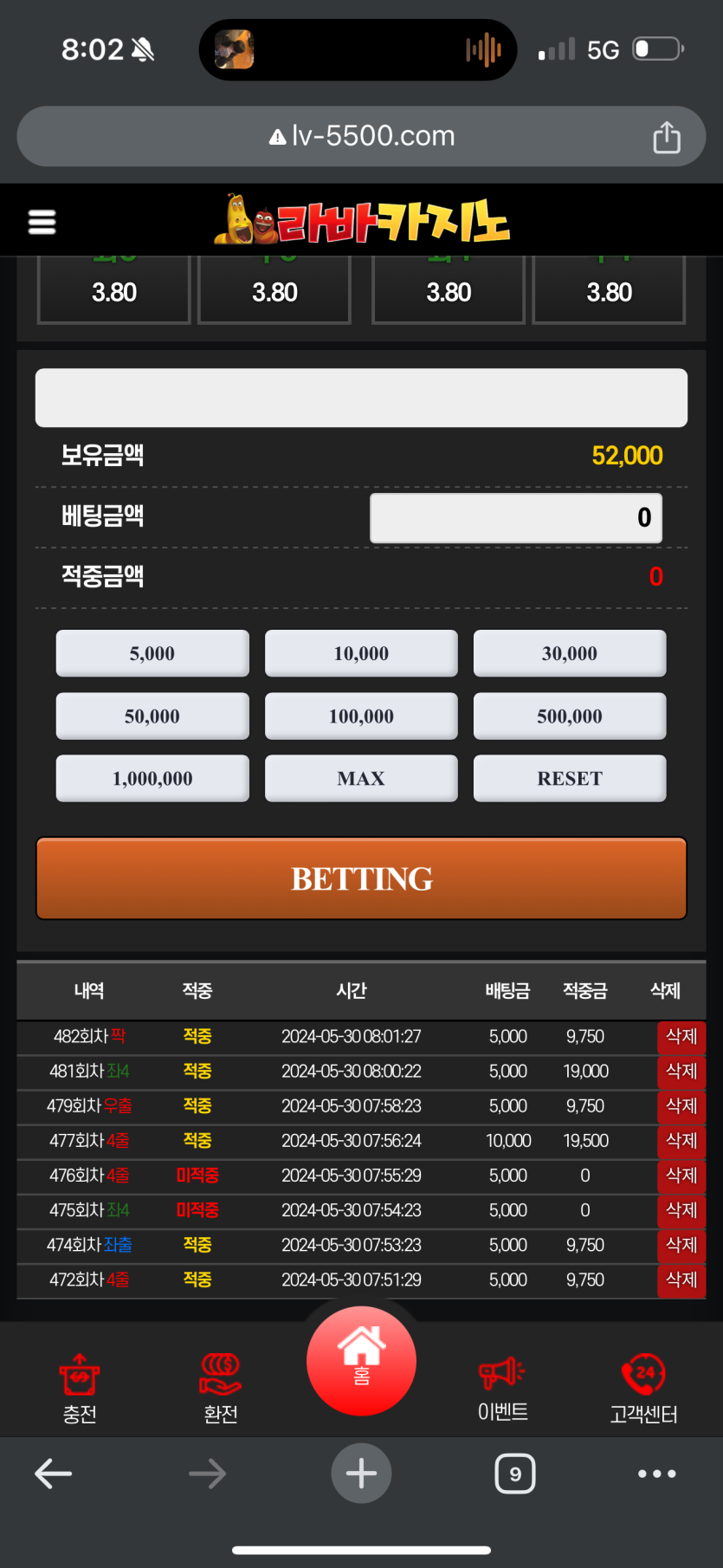Select the 1,000,000 amount button
This screenshot has height=1568, width=723.
coord(152,778)
